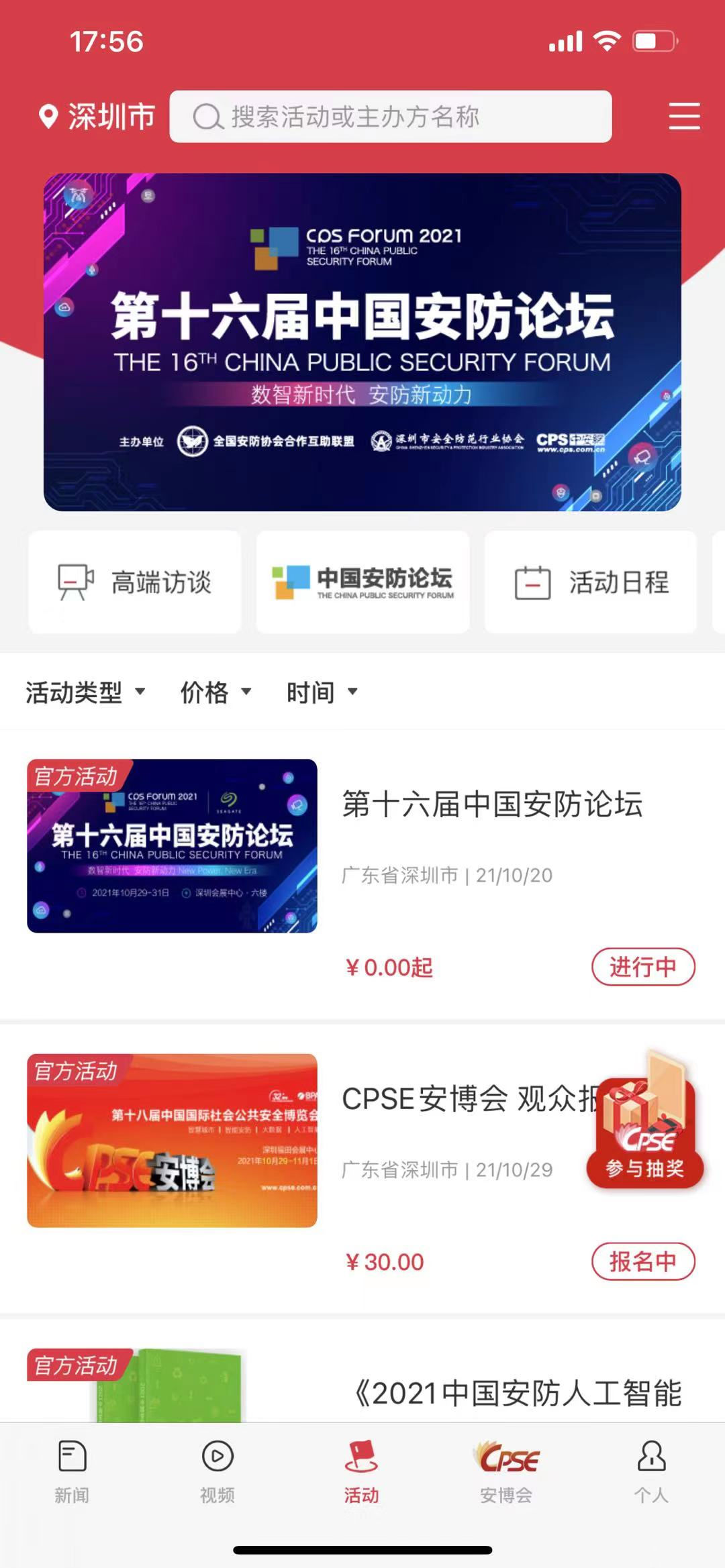The height and width of the screenshot is (1568, 725).
Task: Switch to the 新闻 tab
Action: [x=72, y=1471]
